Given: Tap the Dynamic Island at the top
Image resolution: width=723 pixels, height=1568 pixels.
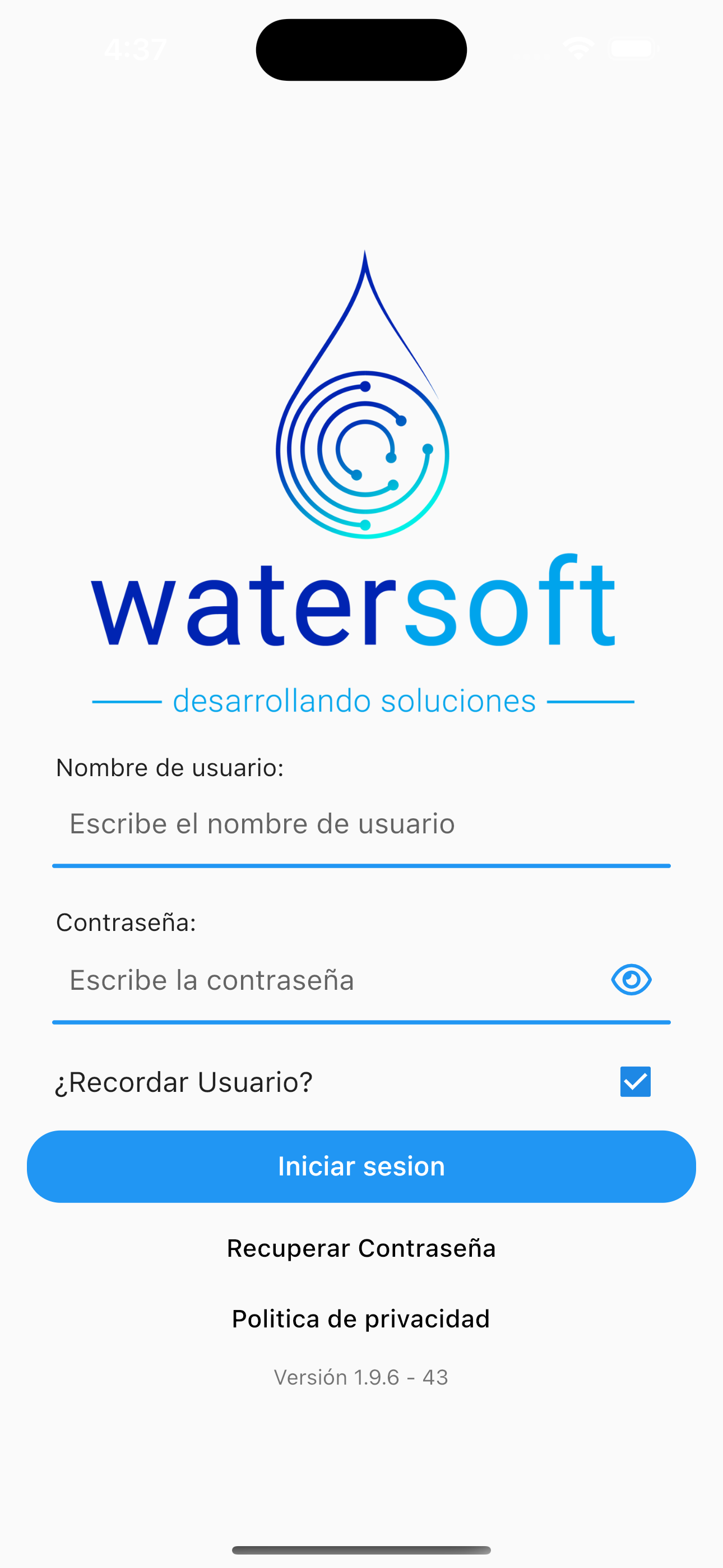Looking at the screenshot, I should click(x=361, y=49).
